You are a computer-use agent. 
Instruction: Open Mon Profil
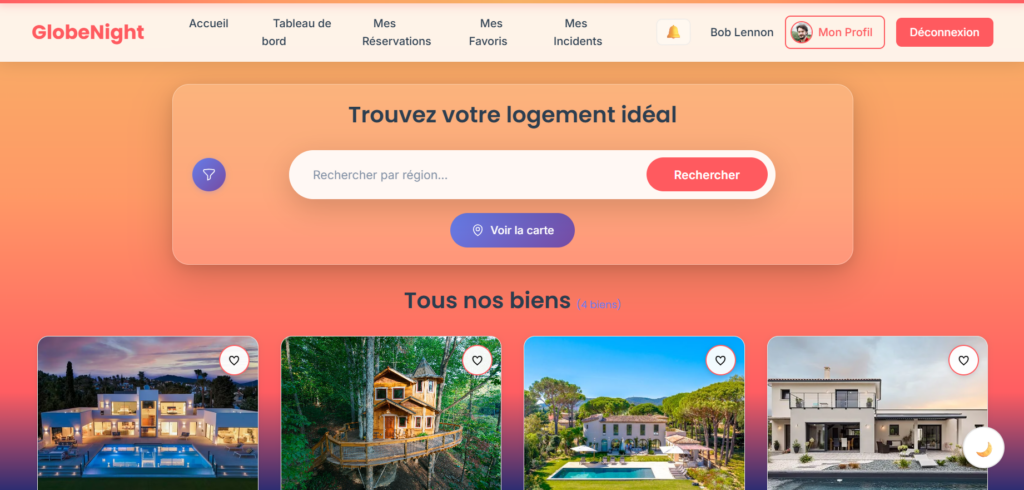834,32
